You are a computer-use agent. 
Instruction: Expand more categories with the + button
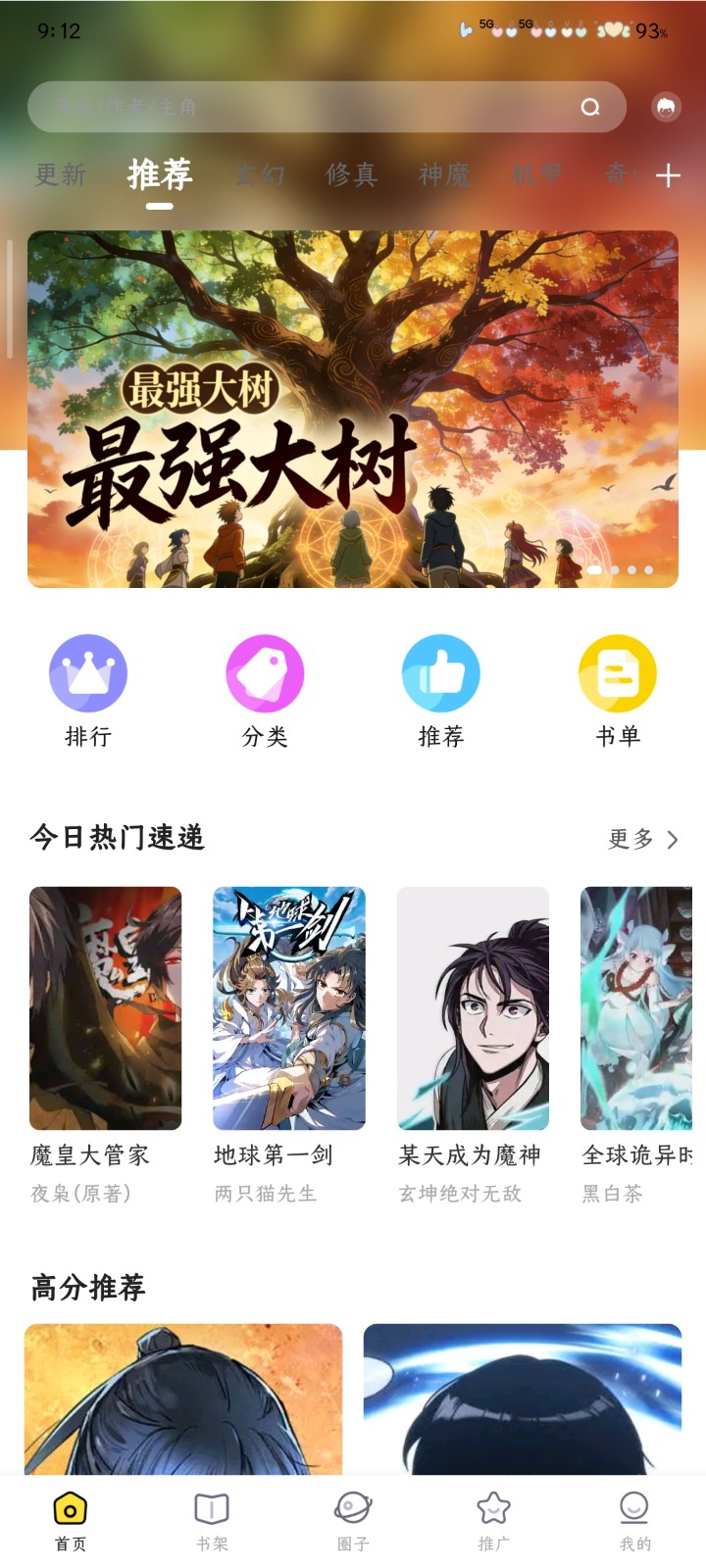[669, 175]
